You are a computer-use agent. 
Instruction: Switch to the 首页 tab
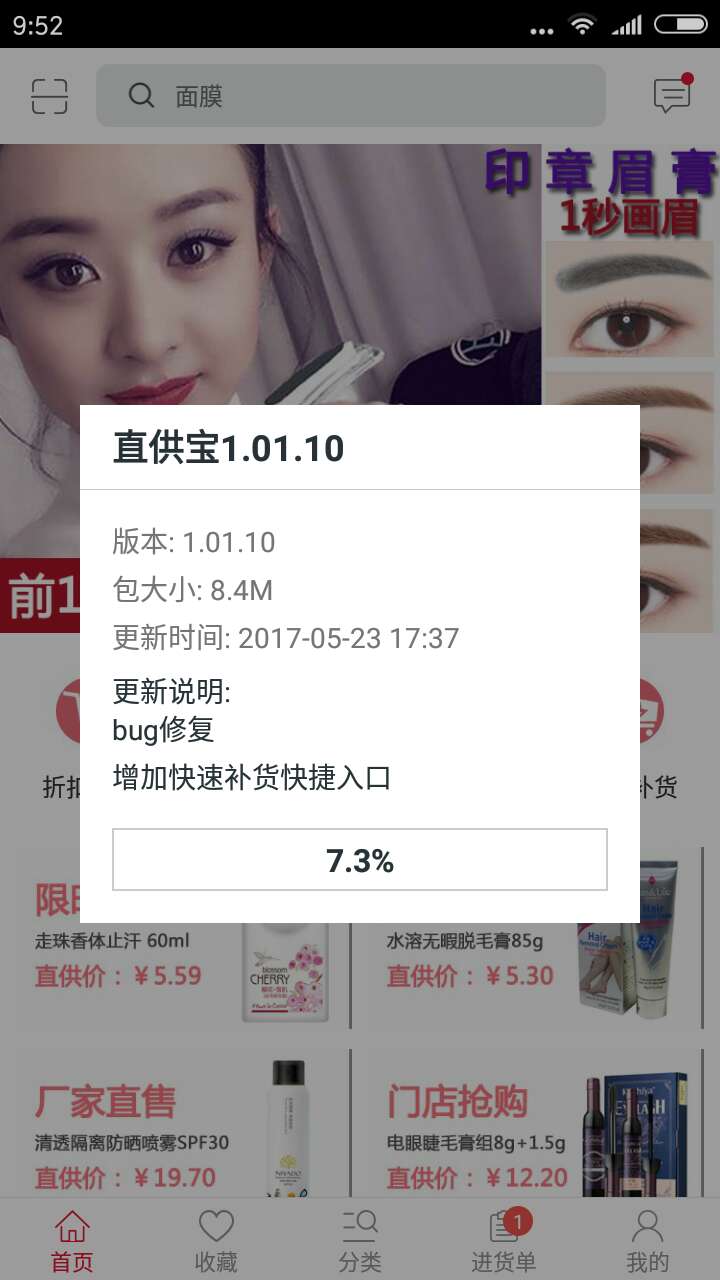[72, 1240]
